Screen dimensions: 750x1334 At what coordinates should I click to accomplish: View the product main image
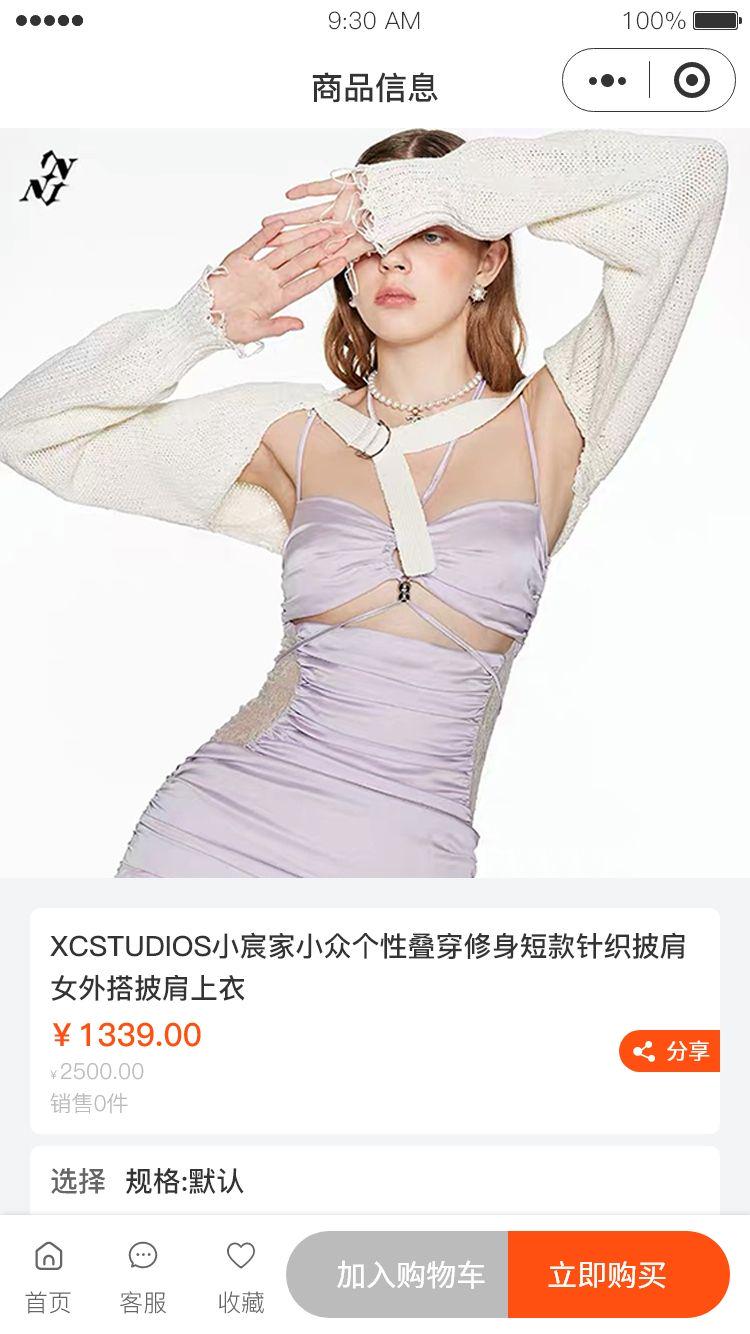click(x=375, y=502)
